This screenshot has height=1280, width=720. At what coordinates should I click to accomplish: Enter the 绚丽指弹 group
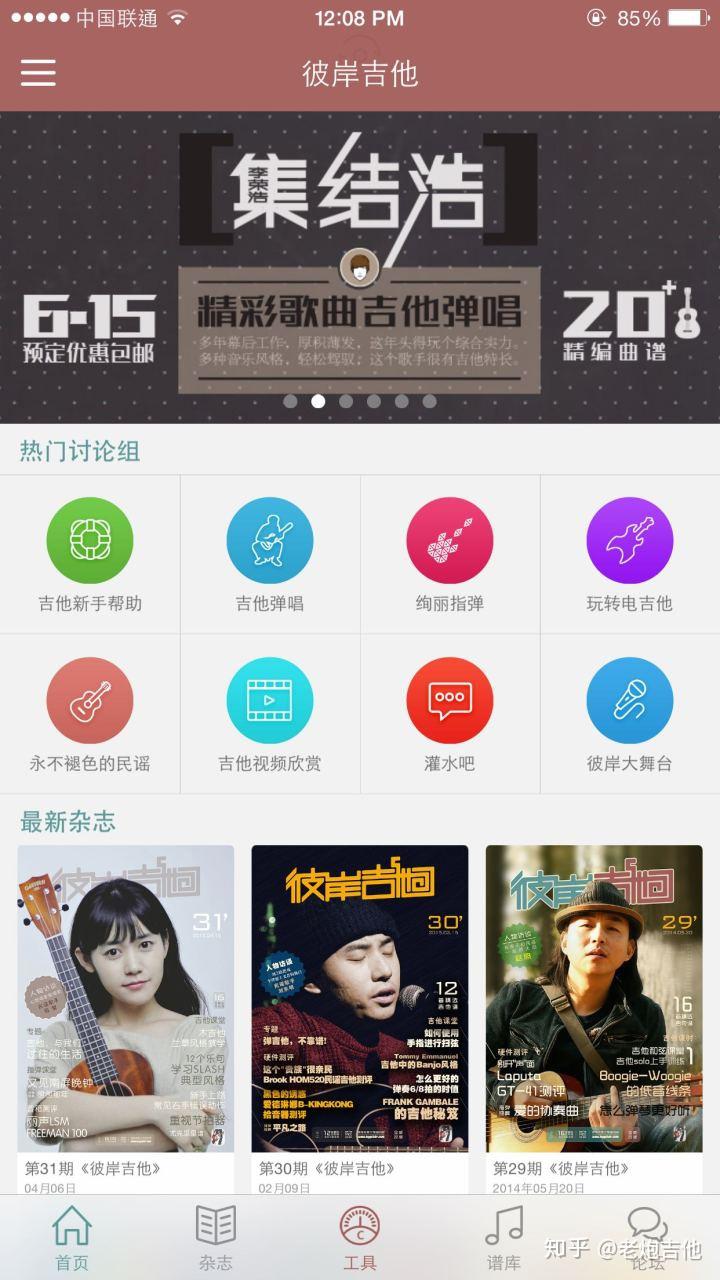pos(450,555)
